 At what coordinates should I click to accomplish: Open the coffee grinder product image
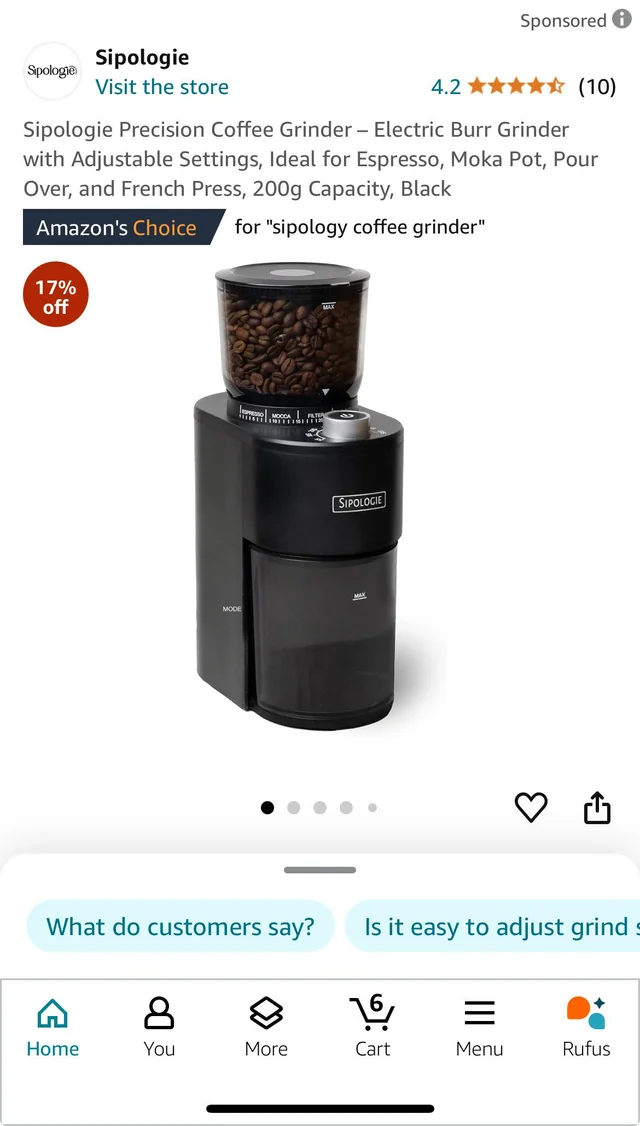tap(300, 497)
